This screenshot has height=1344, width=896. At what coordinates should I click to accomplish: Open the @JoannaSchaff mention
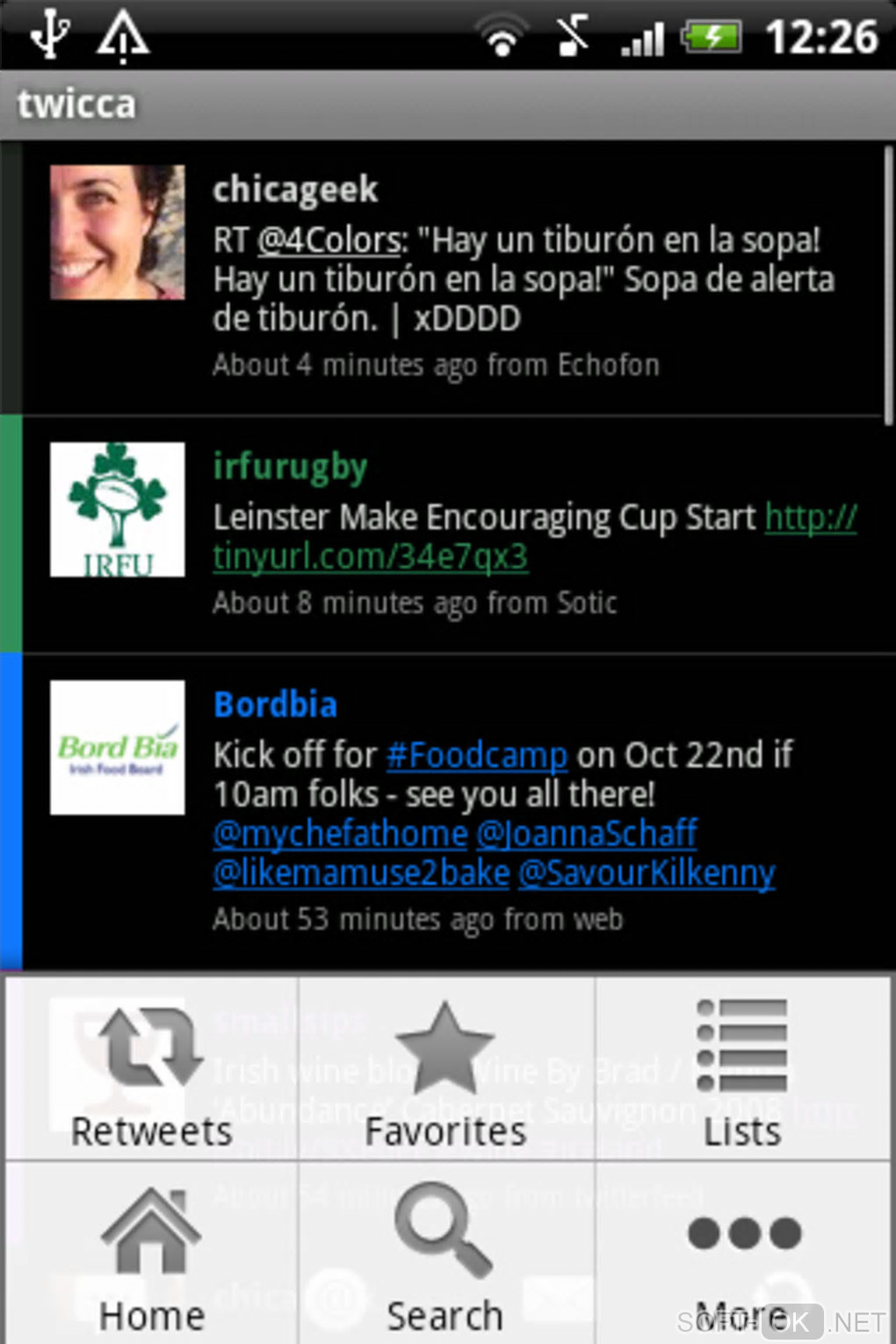point(586,834)
